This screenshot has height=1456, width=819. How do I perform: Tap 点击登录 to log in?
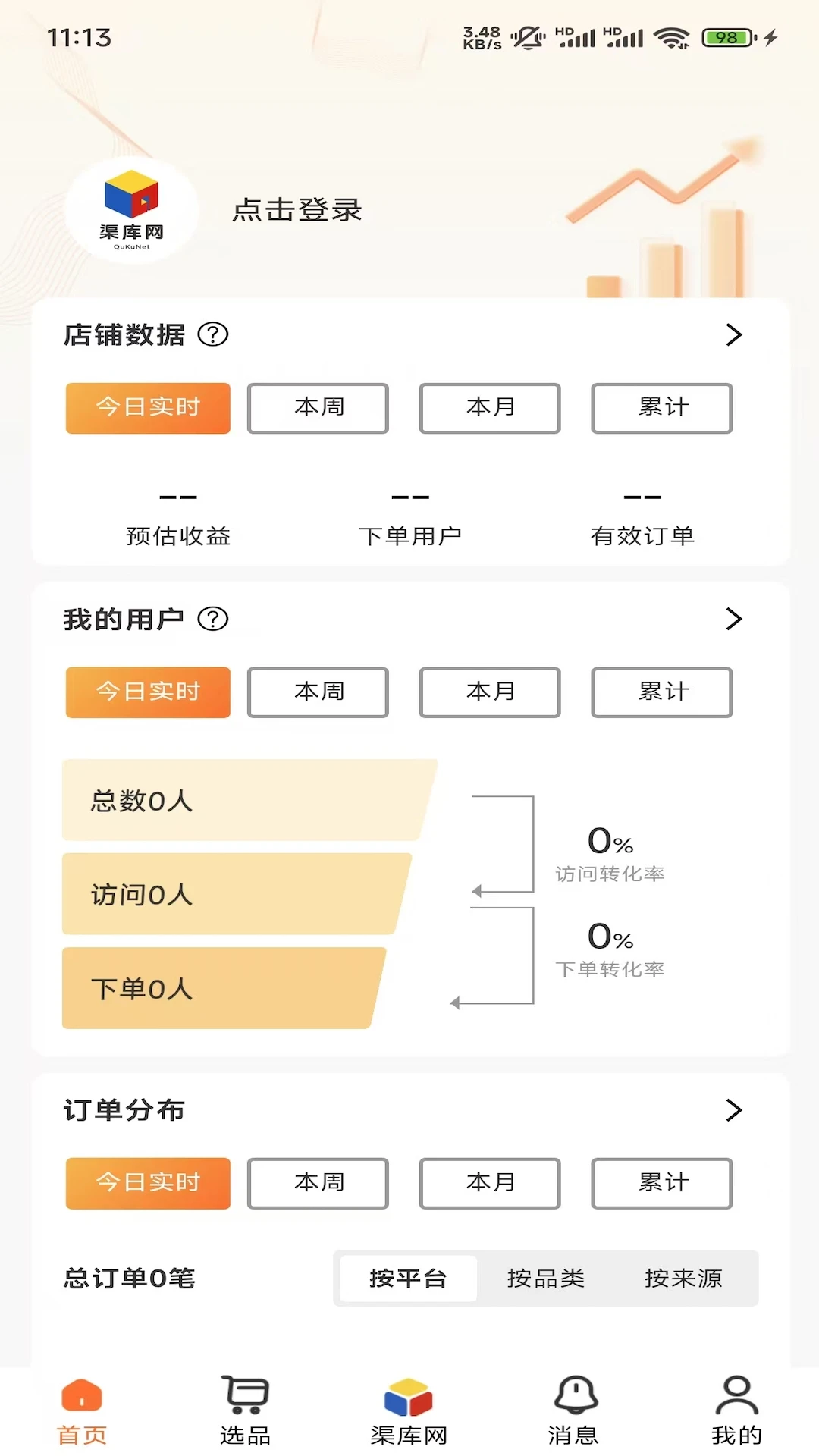(x=297, y=210)
